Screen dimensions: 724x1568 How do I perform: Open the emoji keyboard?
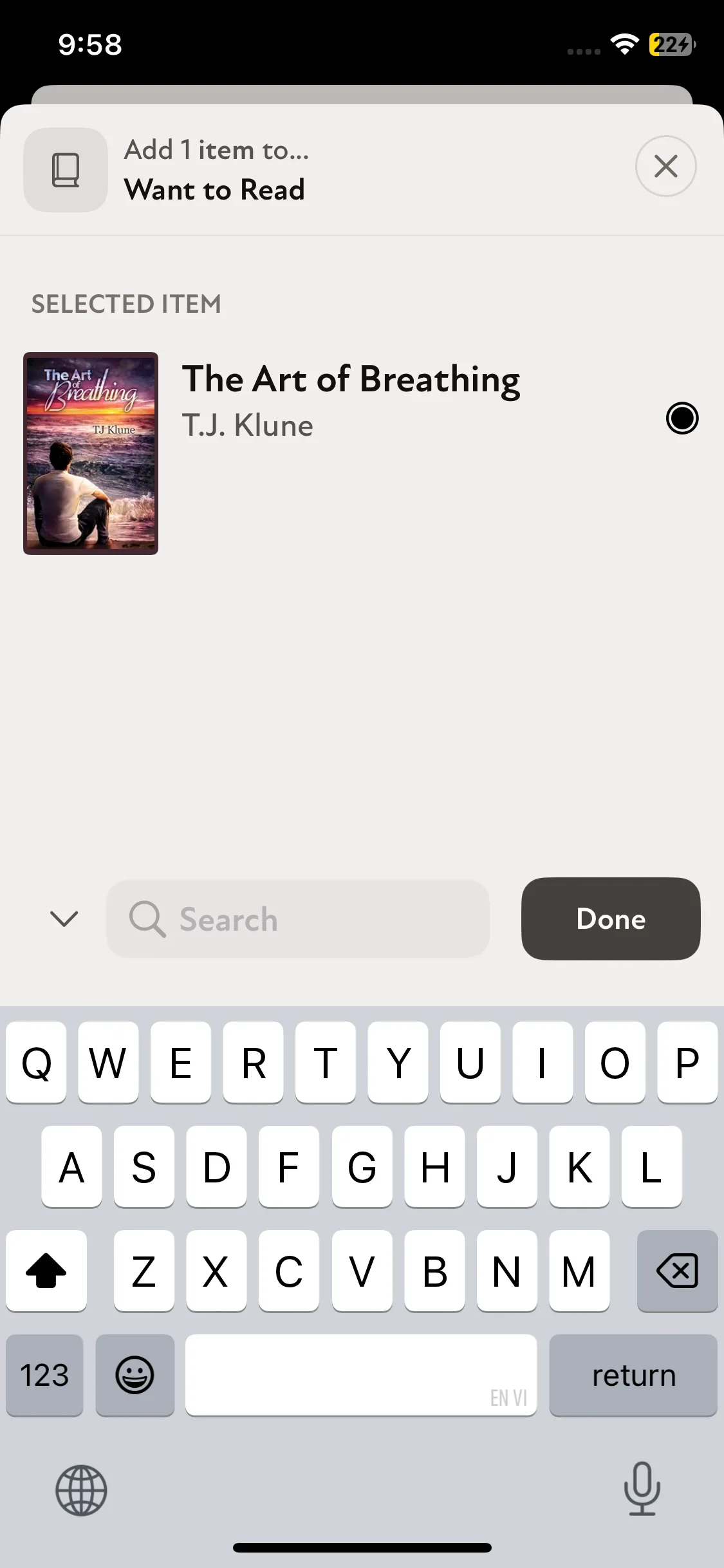(x=135, y=1376)
